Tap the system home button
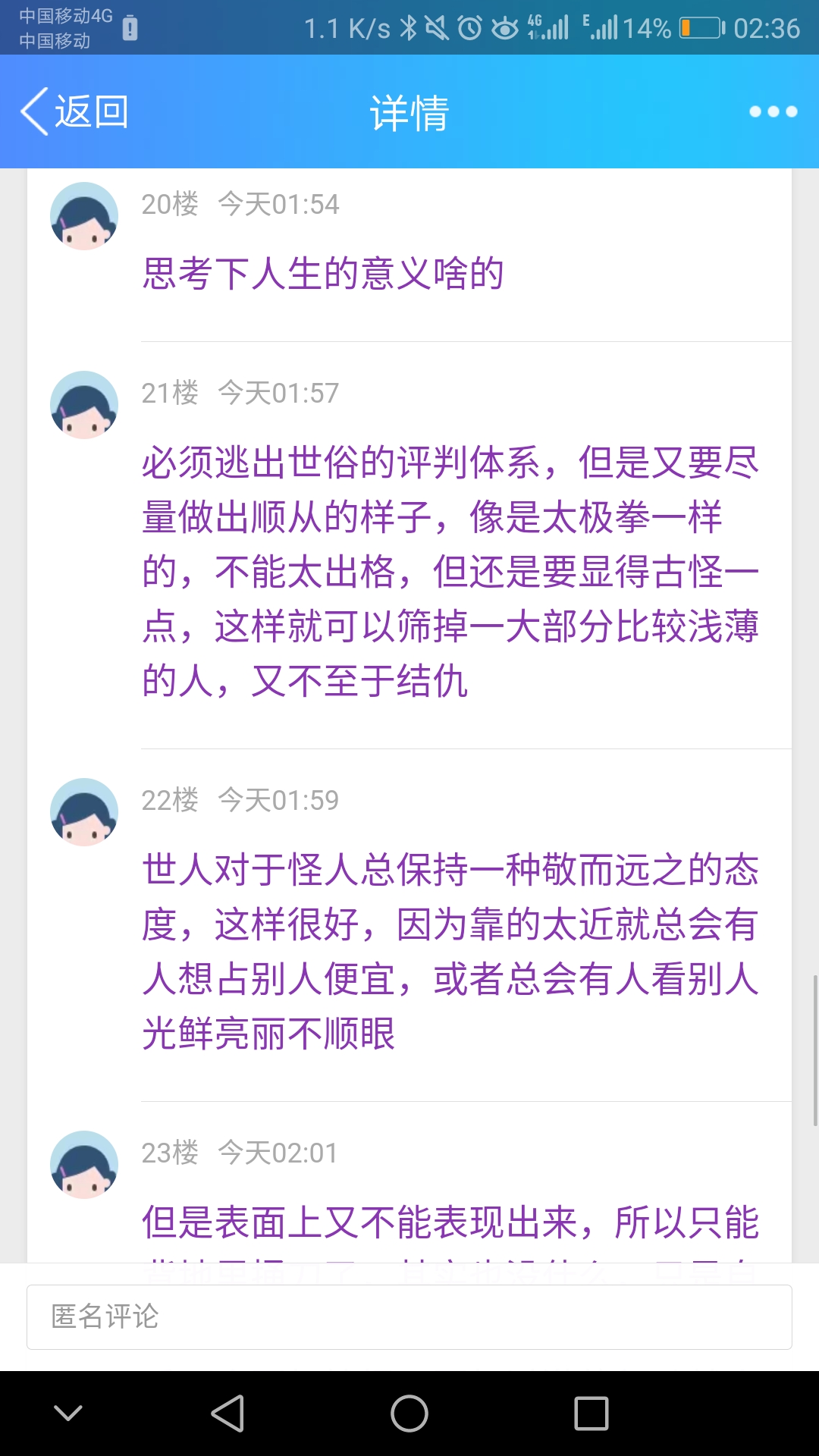The width and height of the screenshot is (819, 1456). click(409, 1414)
